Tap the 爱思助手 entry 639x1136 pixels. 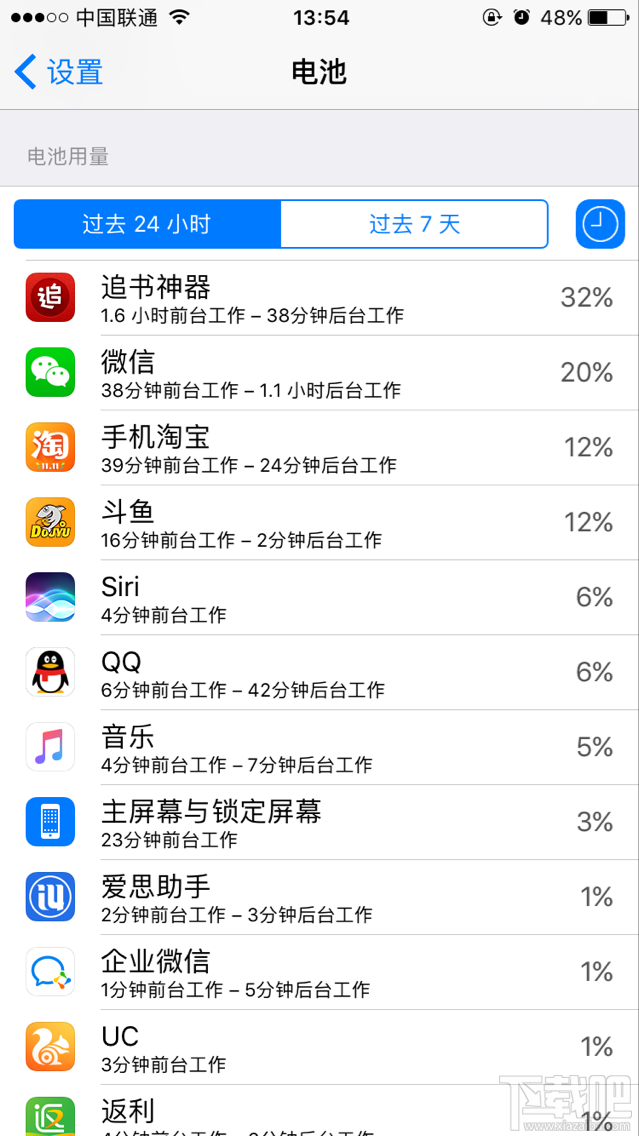320,898
